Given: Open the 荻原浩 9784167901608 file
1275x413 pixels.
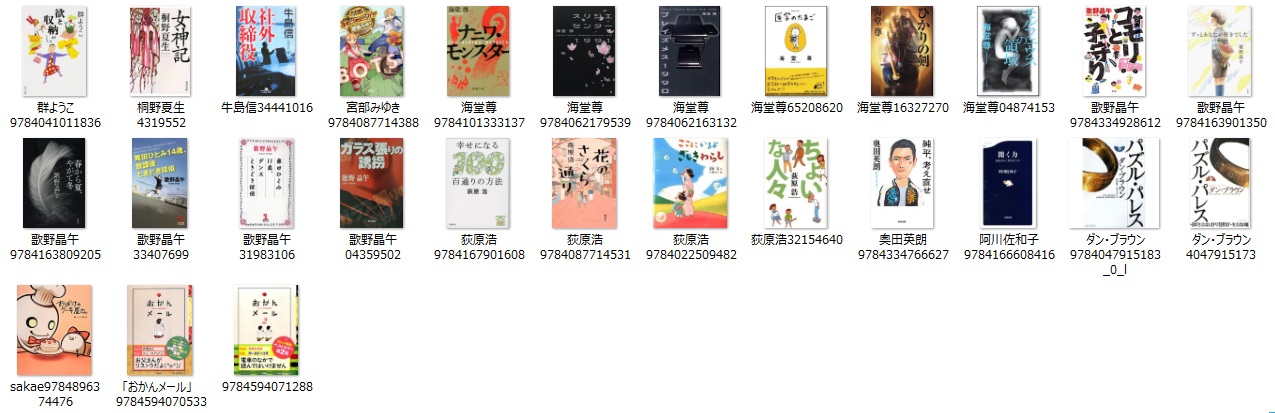Looking at the screenshot, I should 479,183.
